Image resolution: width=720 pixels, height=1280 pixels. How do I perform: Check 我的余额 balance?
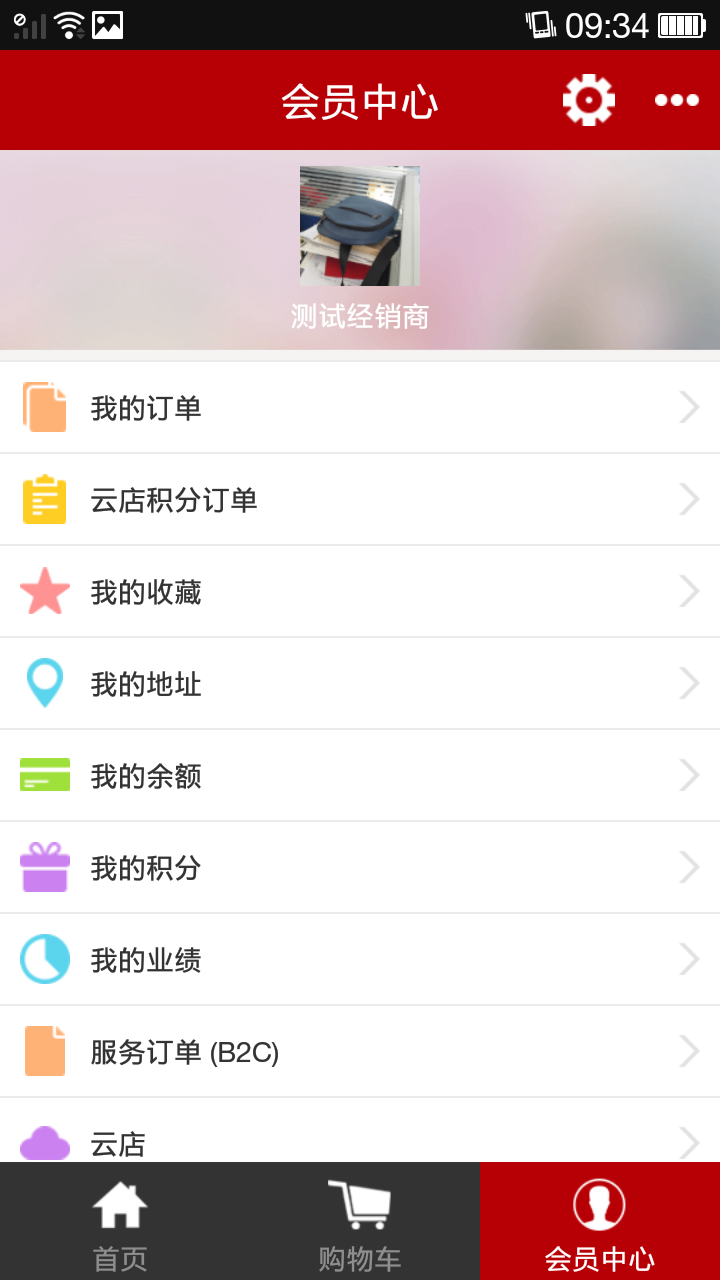point(360,776)
